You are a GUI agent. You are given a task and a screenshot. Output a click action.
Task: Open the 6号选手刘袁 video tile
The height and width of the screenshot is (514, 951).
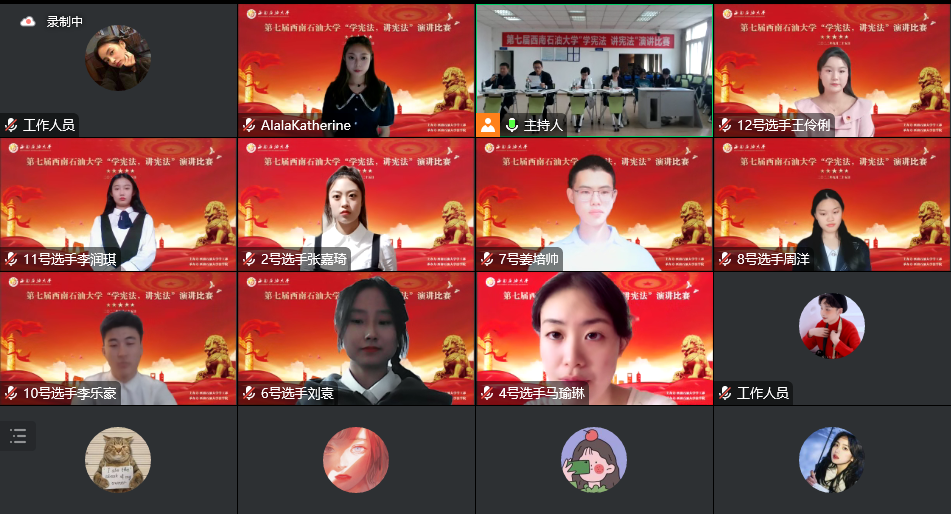[356, 339]
